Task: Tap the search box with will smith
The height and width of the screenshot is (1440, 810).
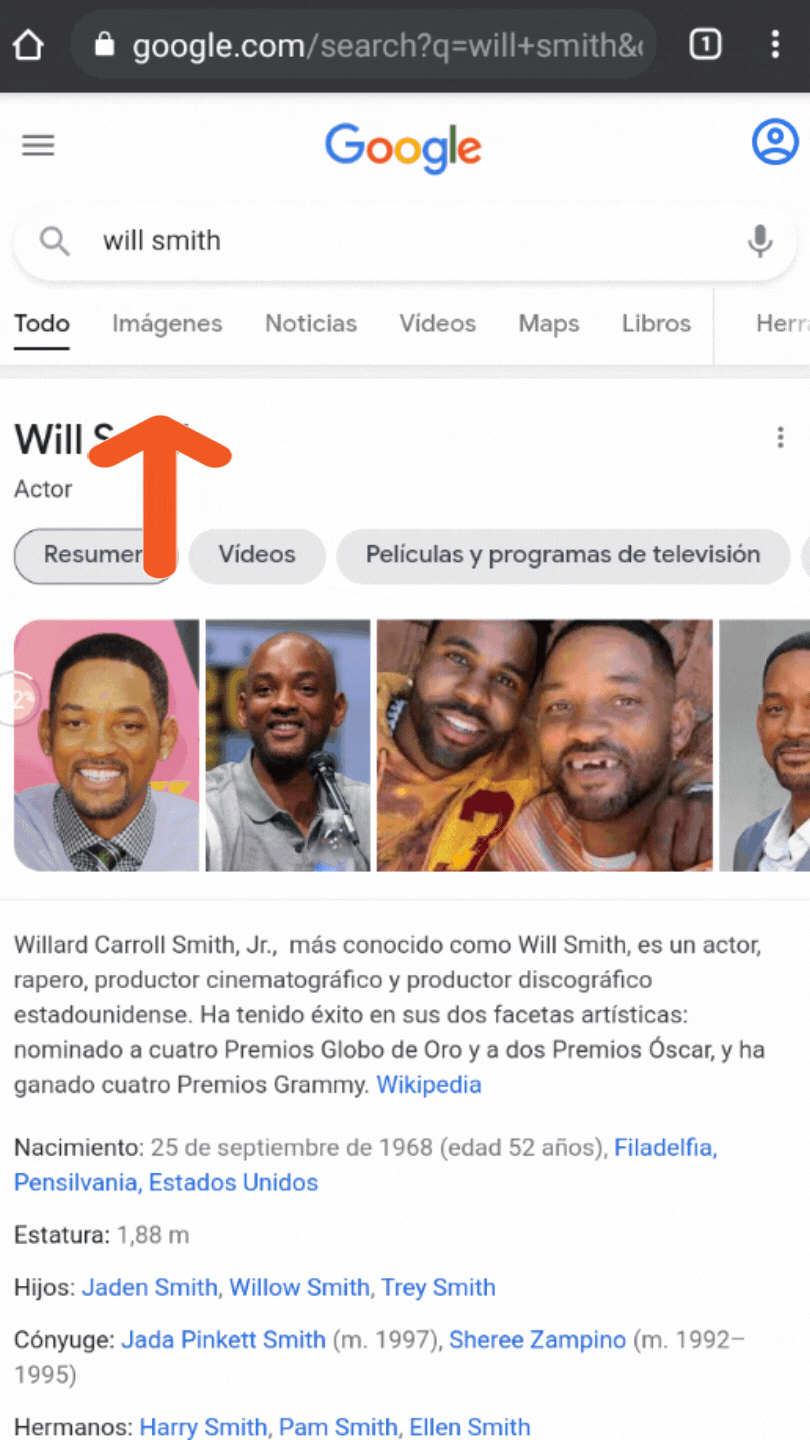Action: pyautogui.click(x=400, y=241)
